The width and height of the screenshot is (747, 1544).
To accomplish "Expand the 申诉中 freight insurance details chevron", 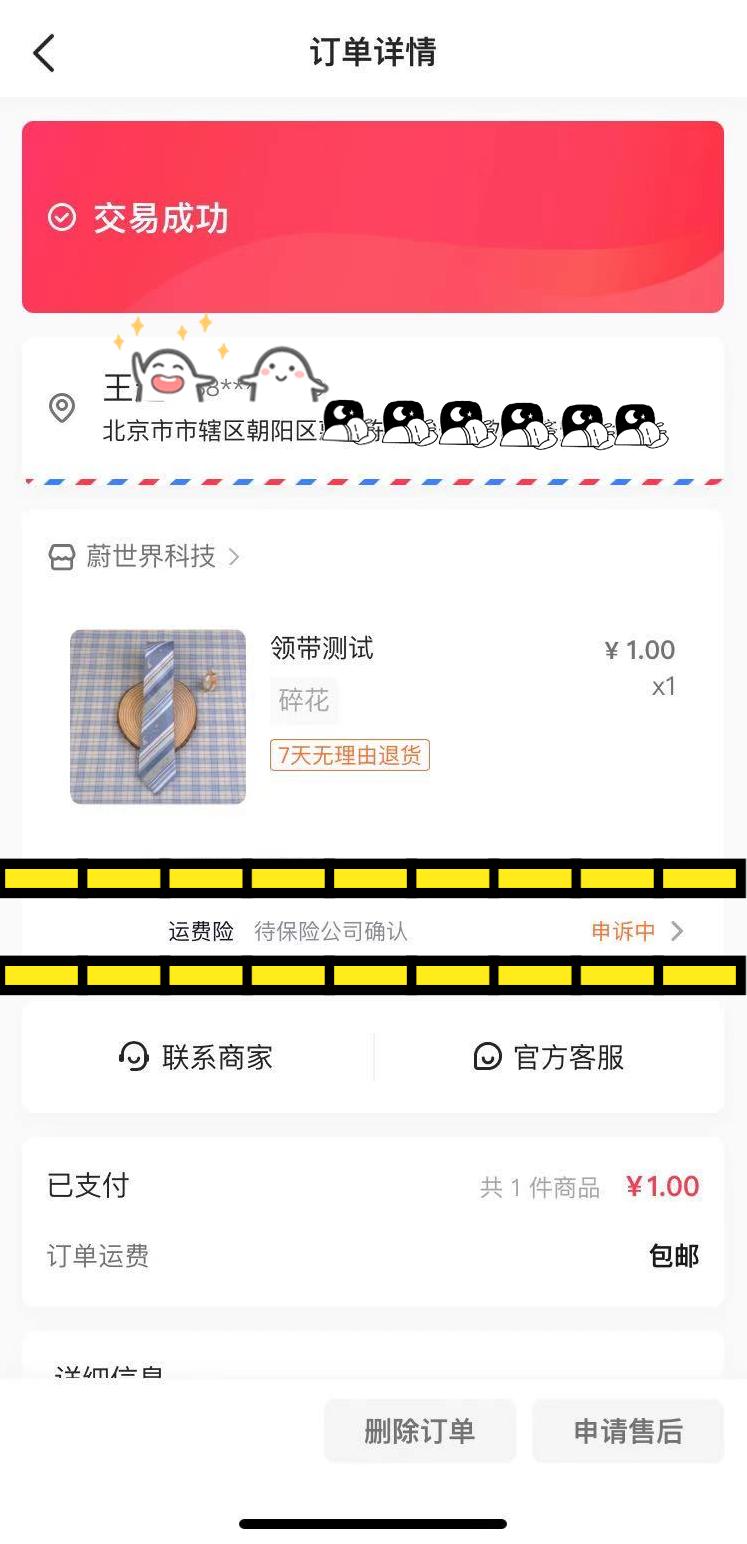I will click(x=677, y=931).
